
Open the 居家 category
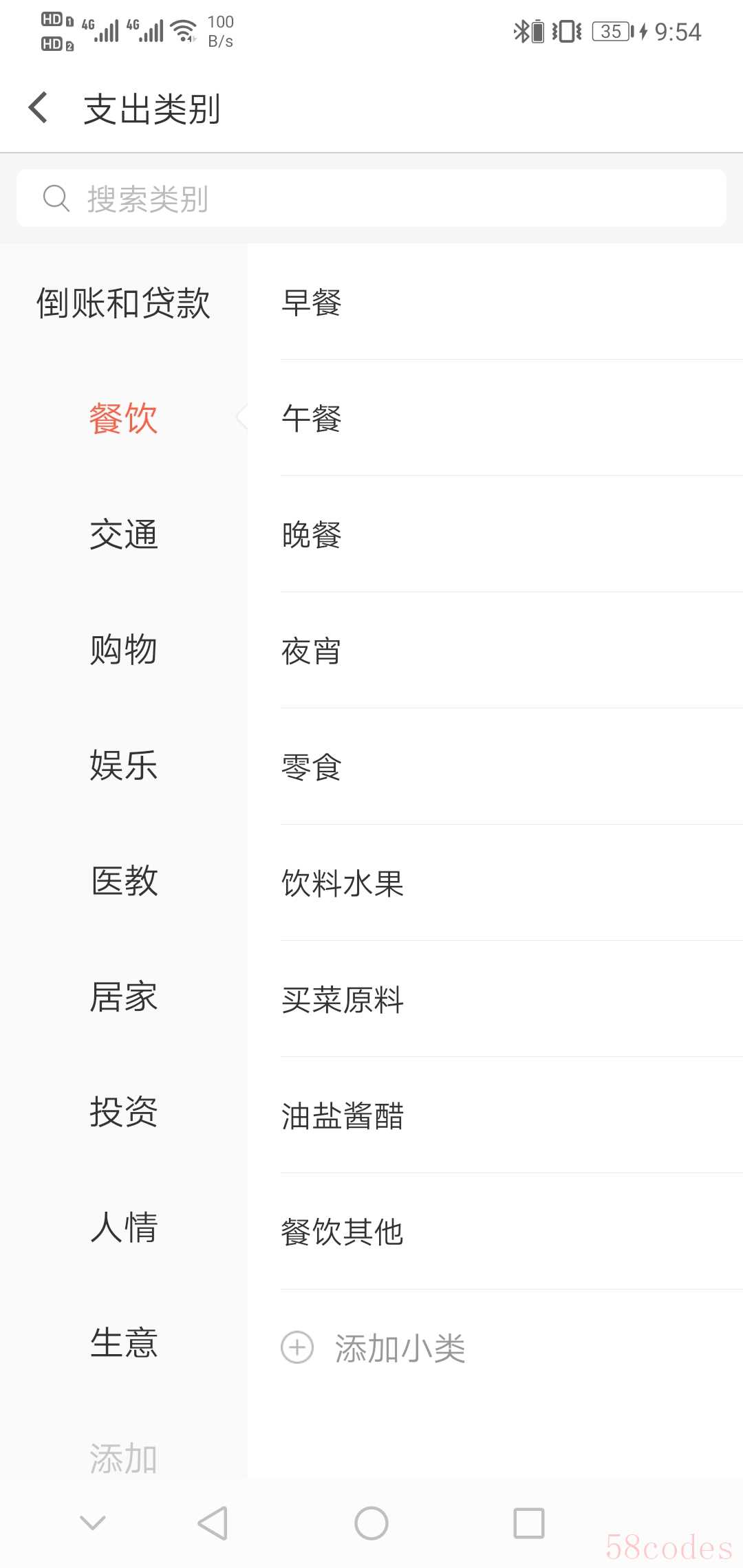click(x=124, y=997)
